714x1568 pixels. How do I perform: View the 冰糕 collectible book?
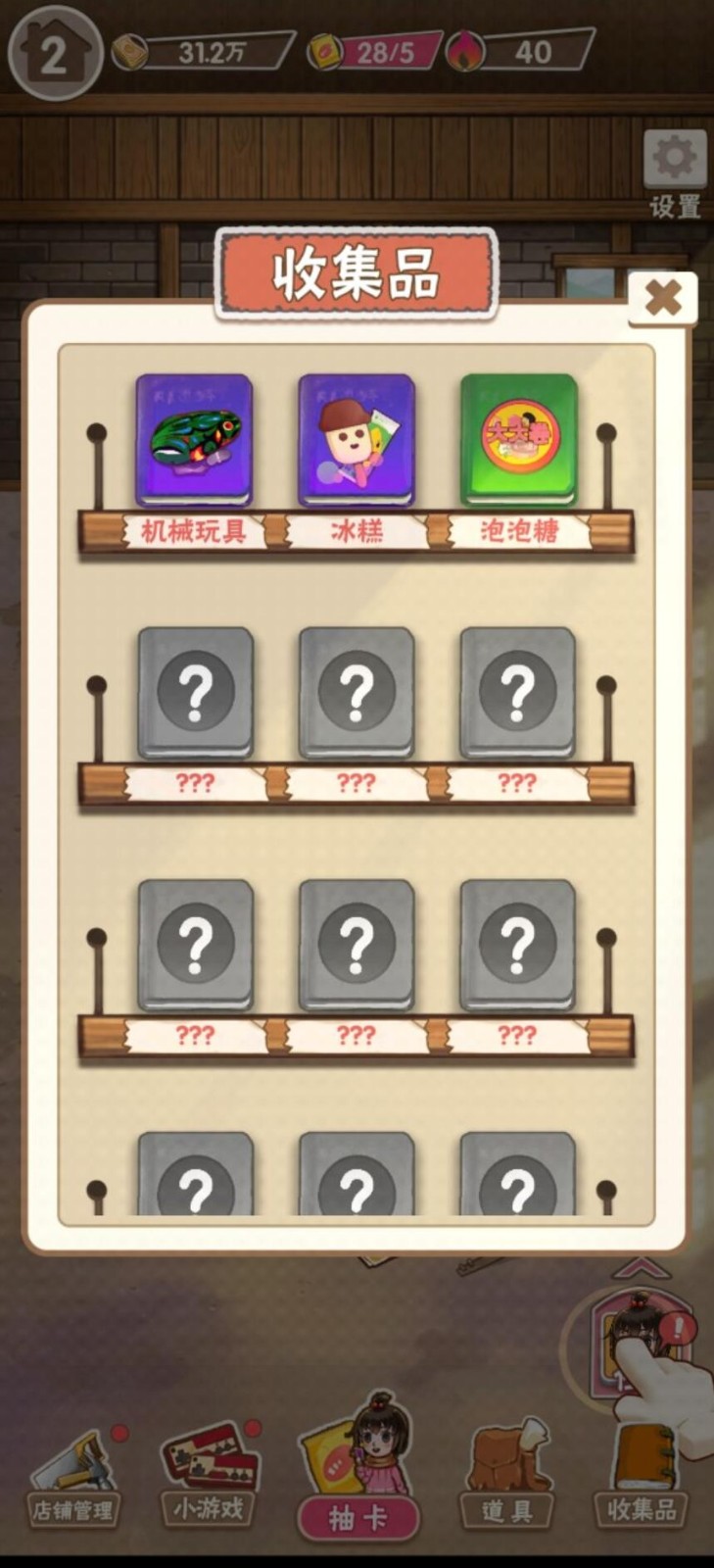[x=356, y=440]
